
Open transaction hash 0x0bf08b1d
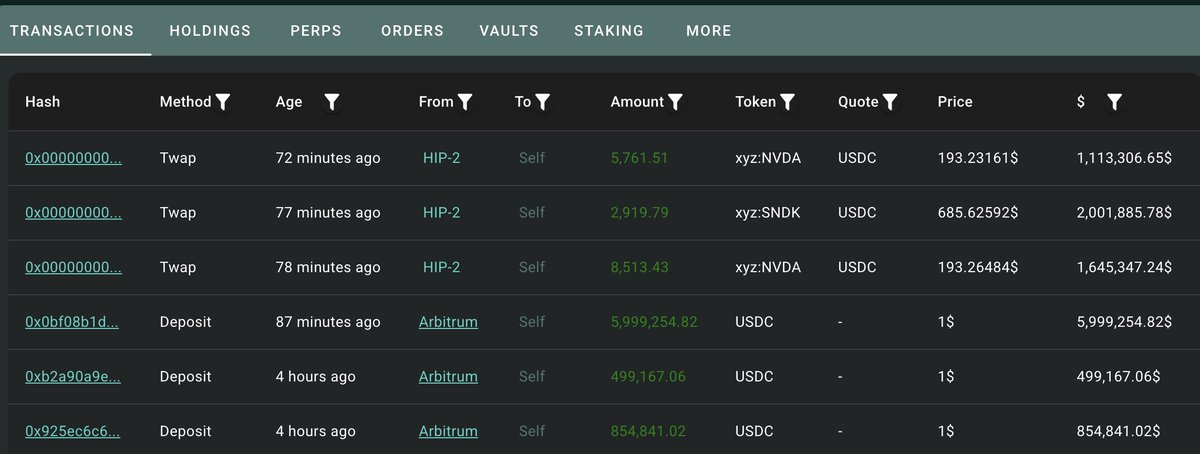point(73,322)
